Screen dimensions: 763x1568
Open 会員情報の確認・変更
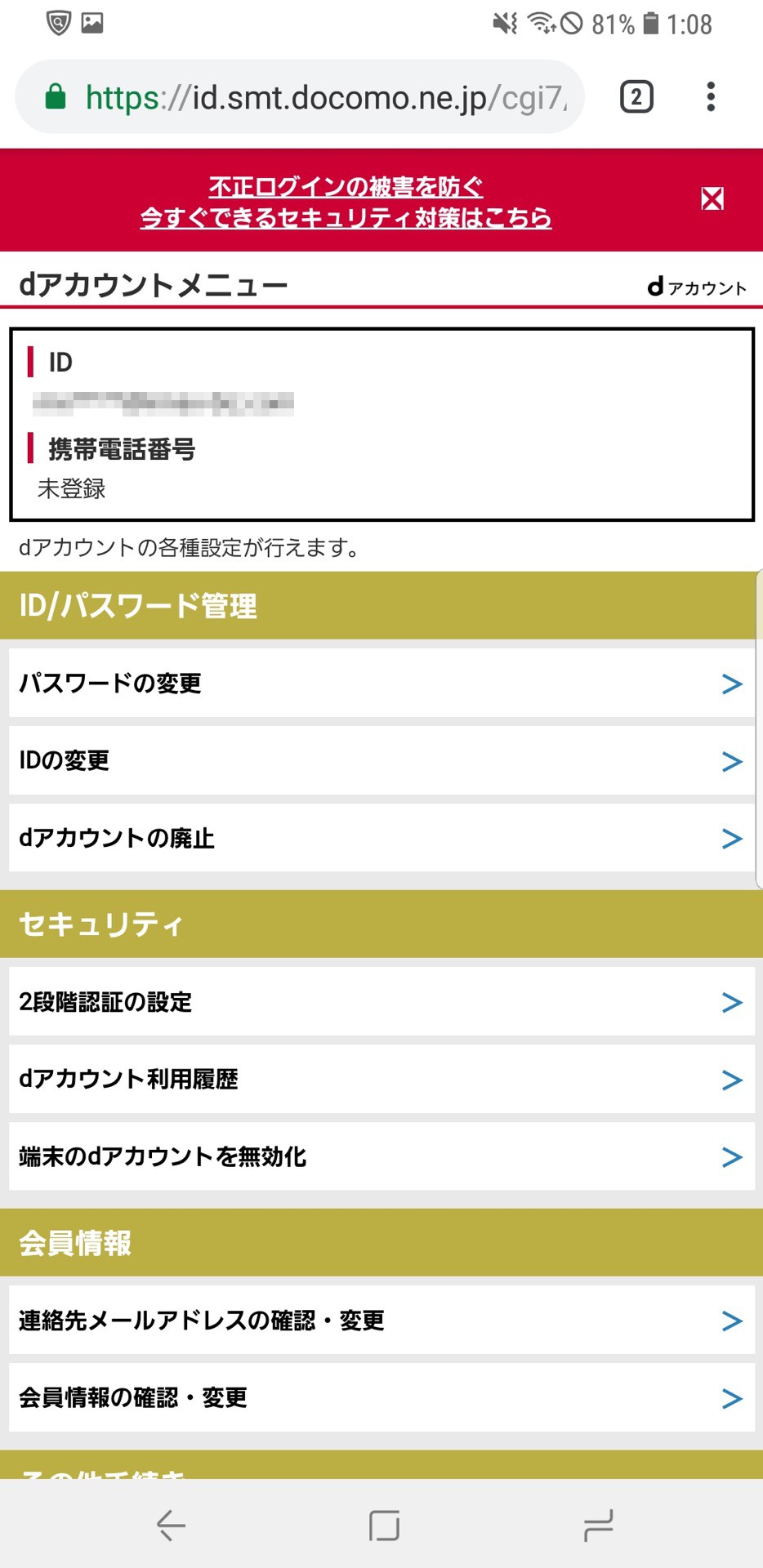pyautogui.click(x=381, y=1397)
